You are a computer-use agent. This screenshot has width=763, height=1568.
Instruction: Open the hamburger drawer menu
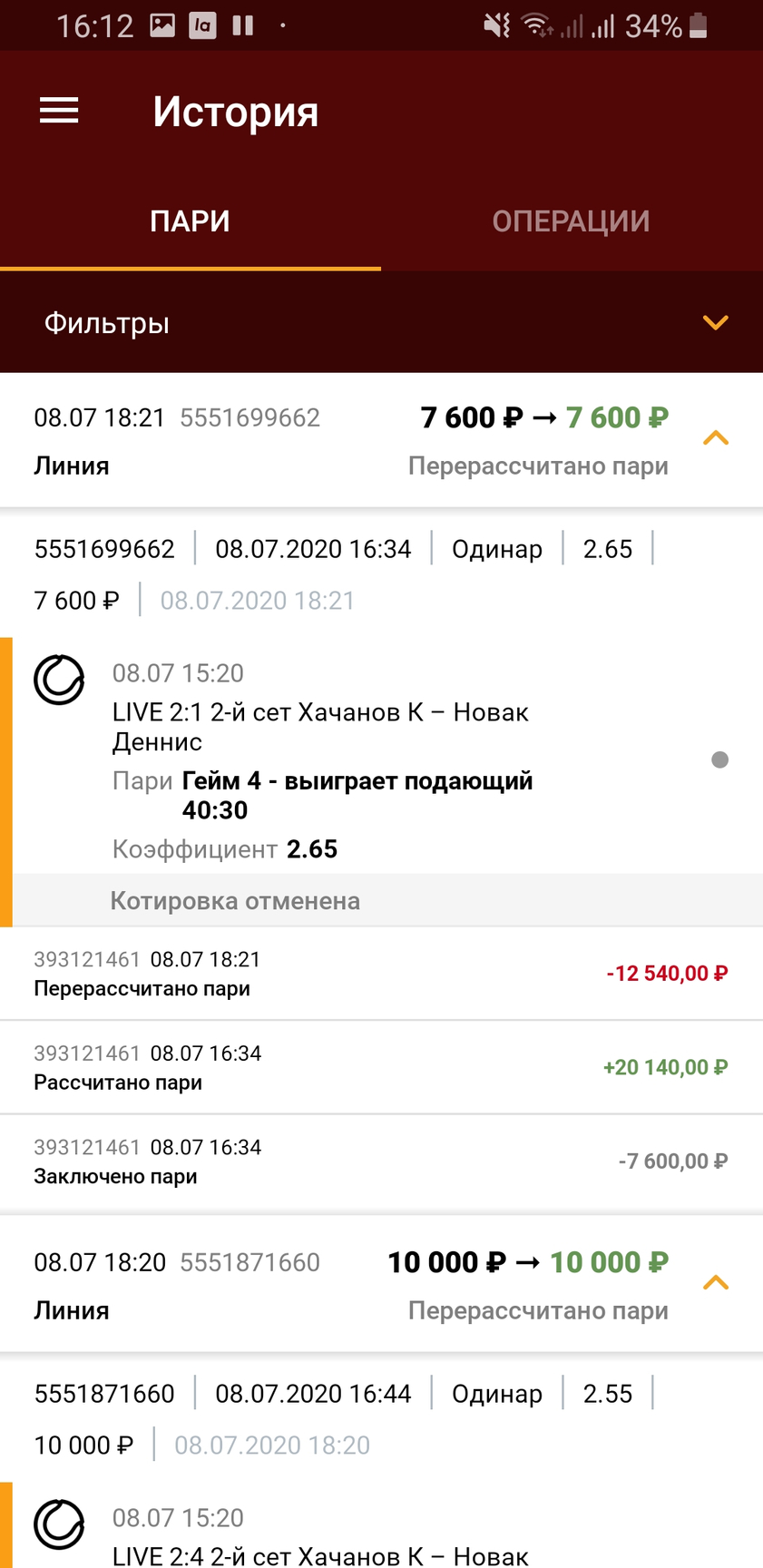point(59,111)
